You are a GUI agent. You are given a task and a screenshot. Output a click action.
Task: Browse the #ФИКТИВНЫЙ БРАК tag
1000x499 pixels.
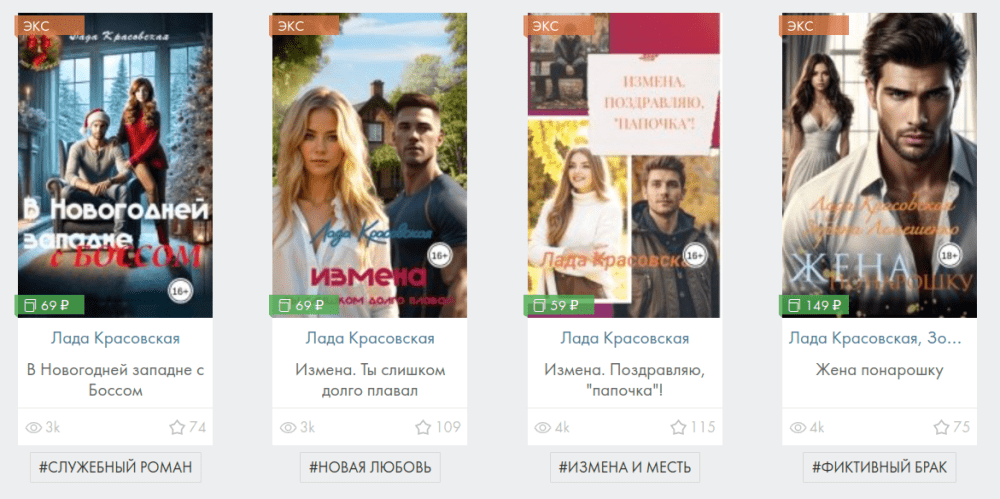[x=879, y=467]
